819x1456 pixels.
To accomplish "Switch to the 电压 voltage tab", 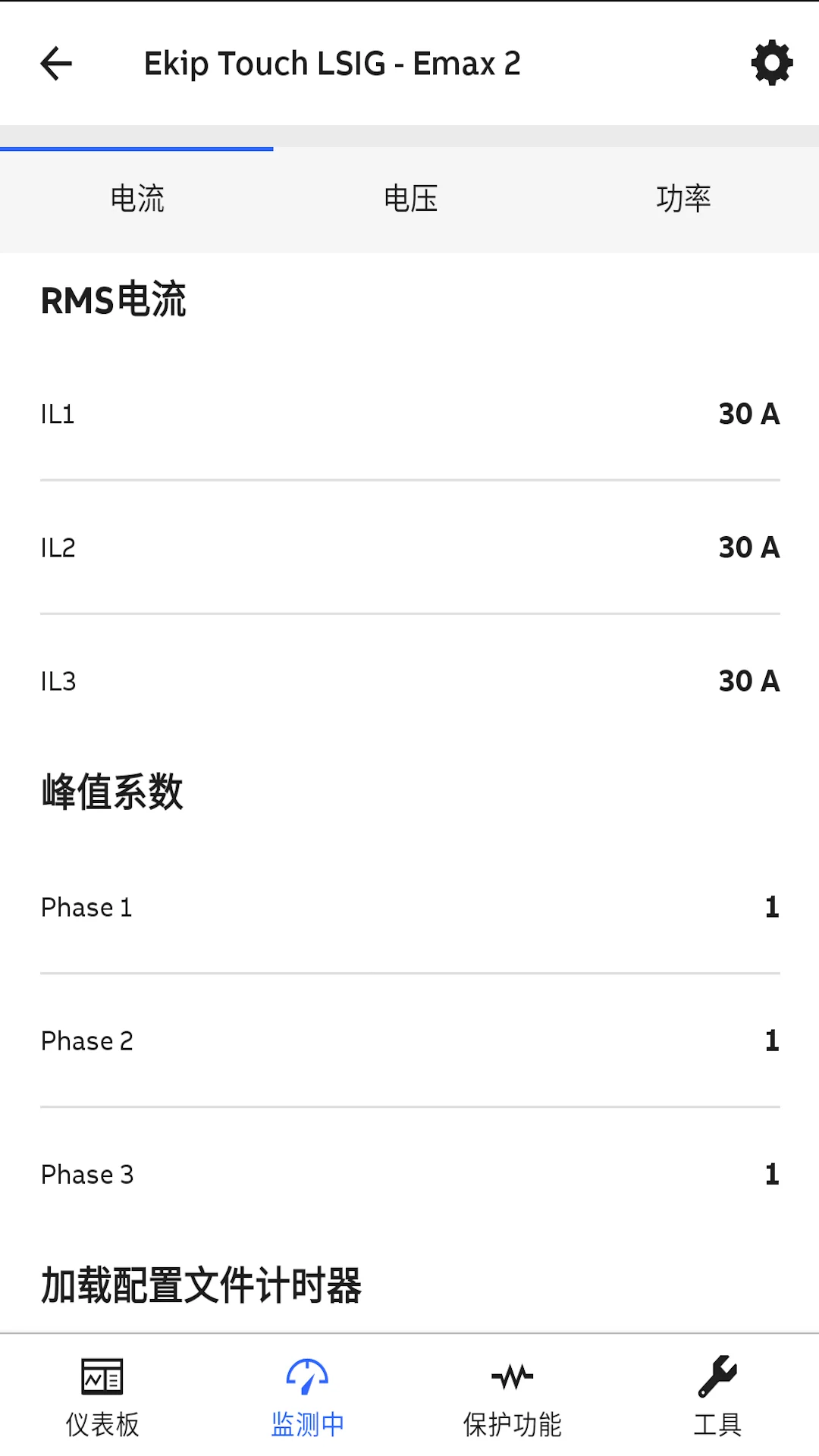I will click(409, 199).
